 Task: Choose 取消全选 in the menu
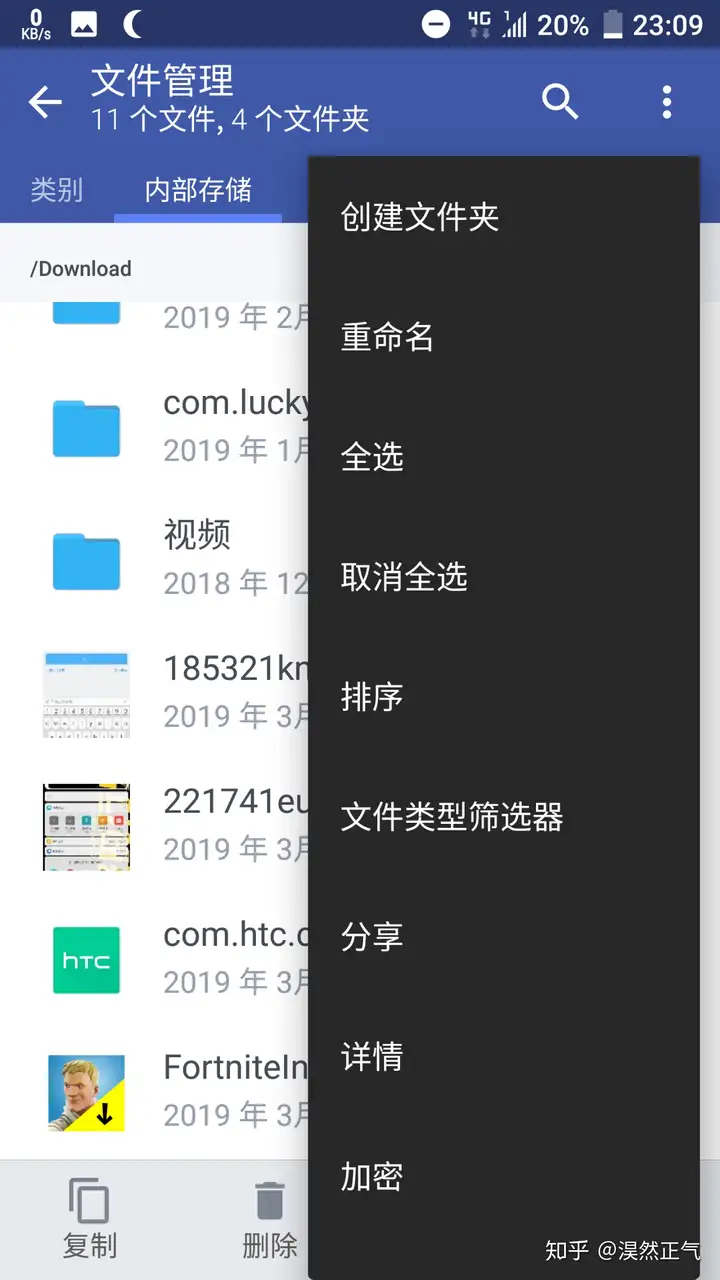point(503,577)
